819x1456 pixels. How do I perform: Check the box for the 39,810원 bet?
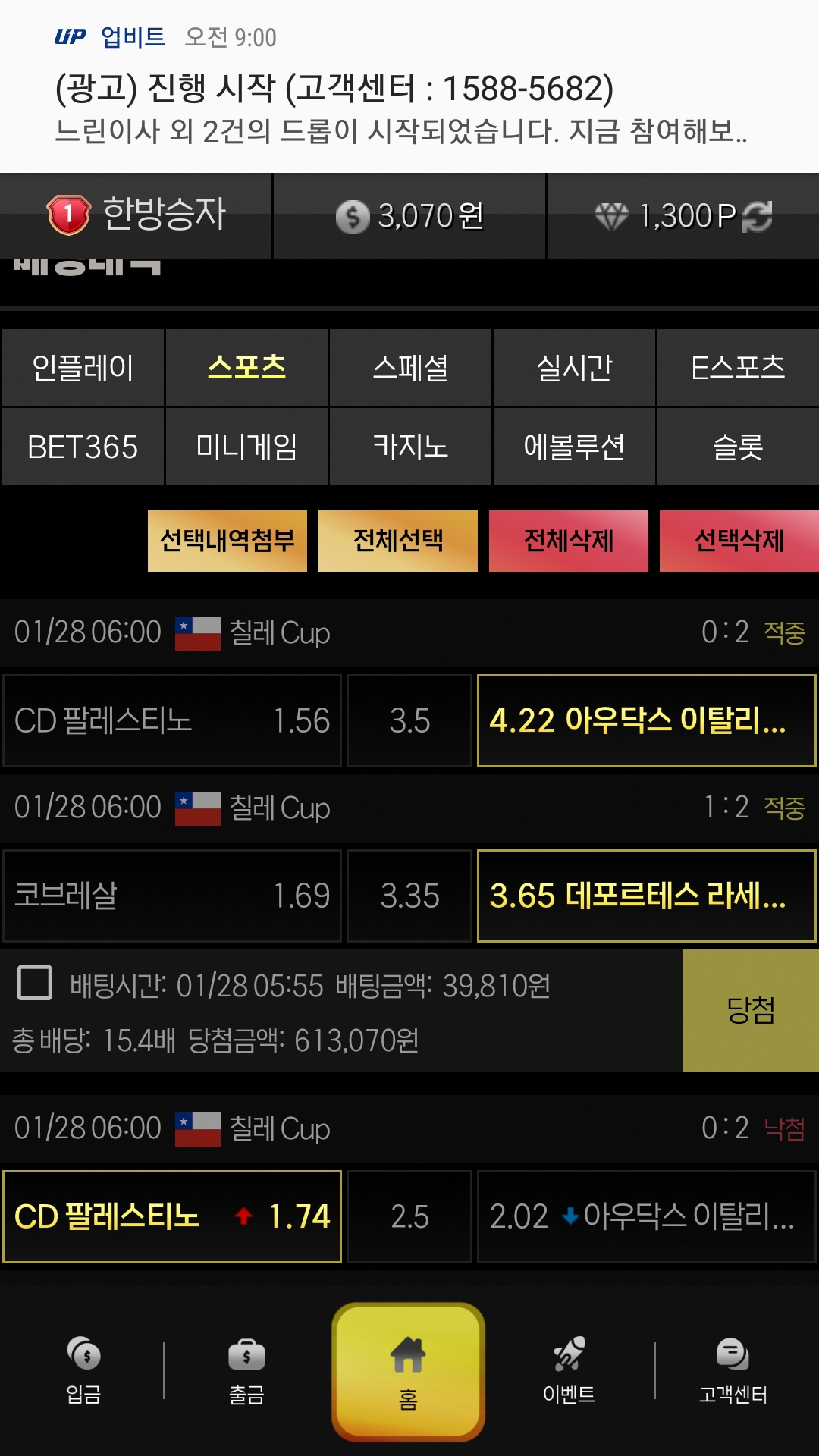pos(35,983)
